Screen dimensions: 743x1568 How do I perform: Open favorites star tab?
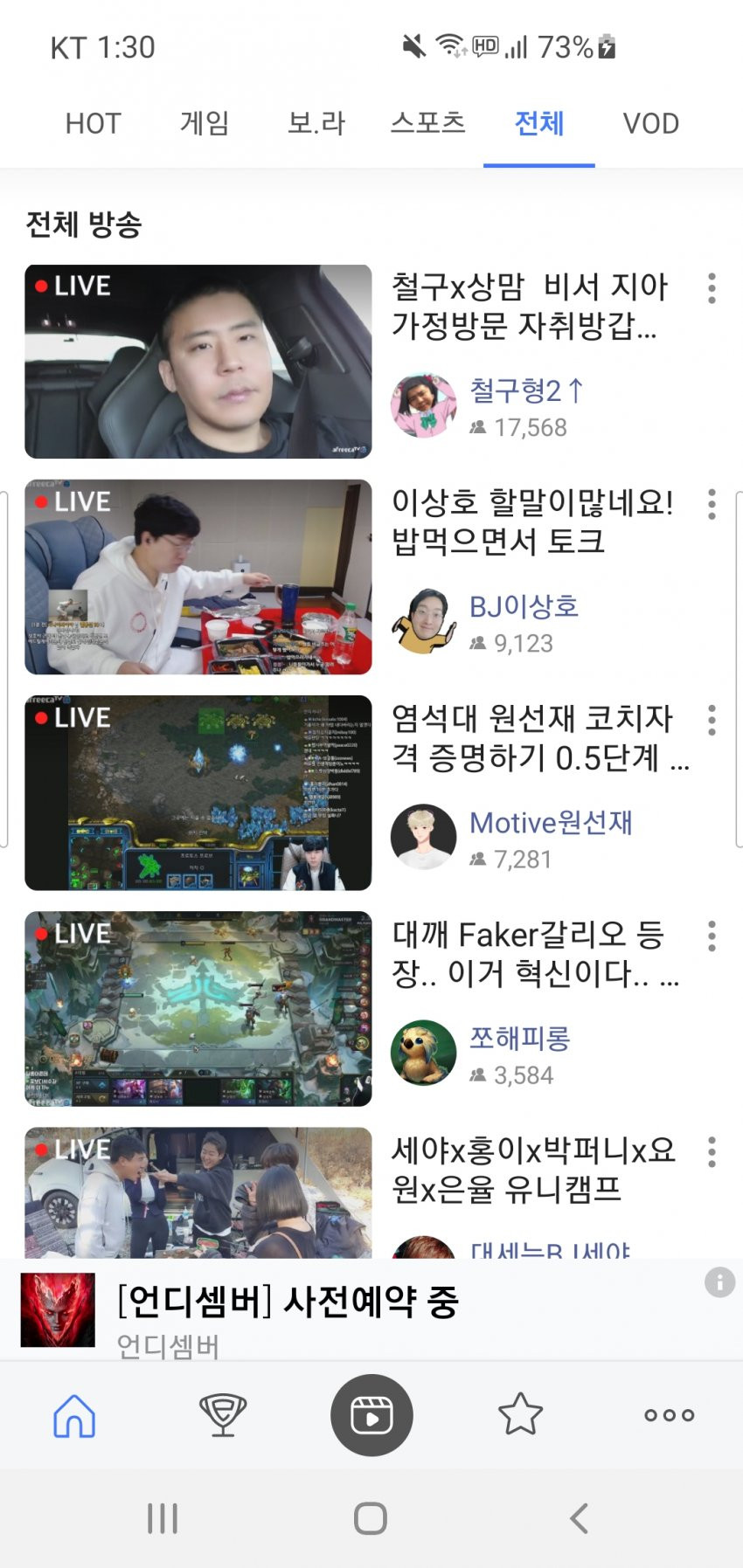click(520, 1415)
